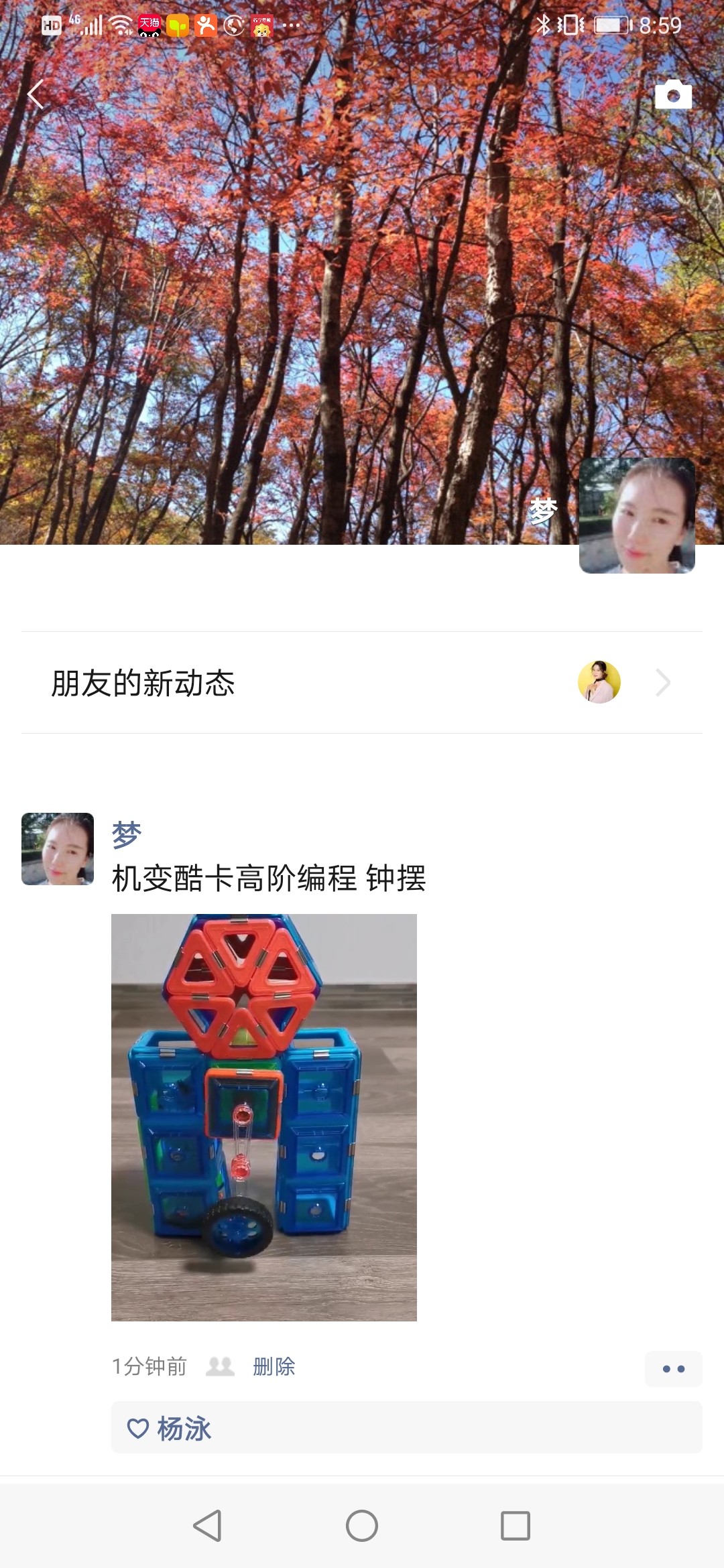View the post's visibility group icon
Image resolution: width=724 pixels, height=1568 pixels.
(x=220, y=1366)
